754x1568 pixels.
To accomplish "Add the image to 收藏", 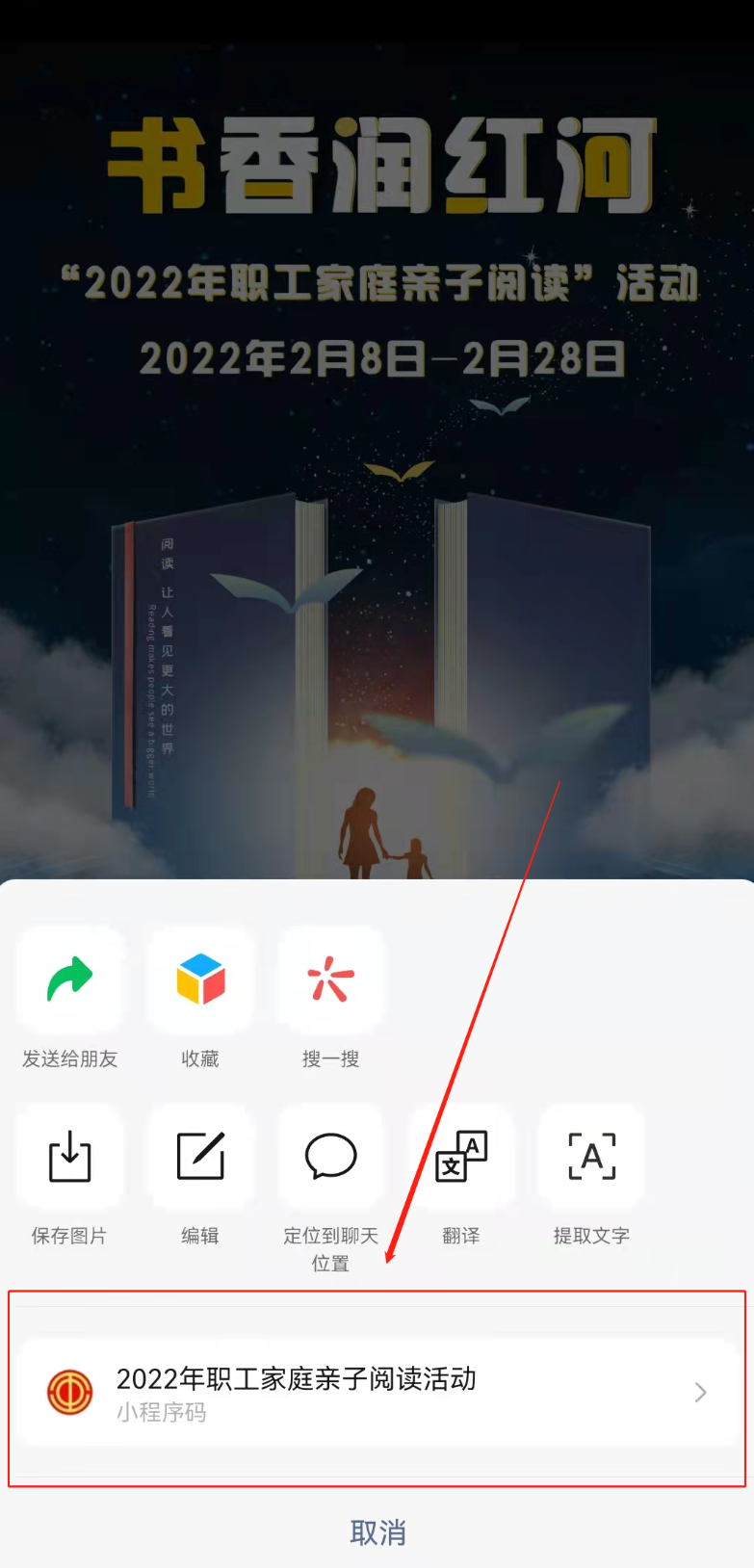I will 200,980.
